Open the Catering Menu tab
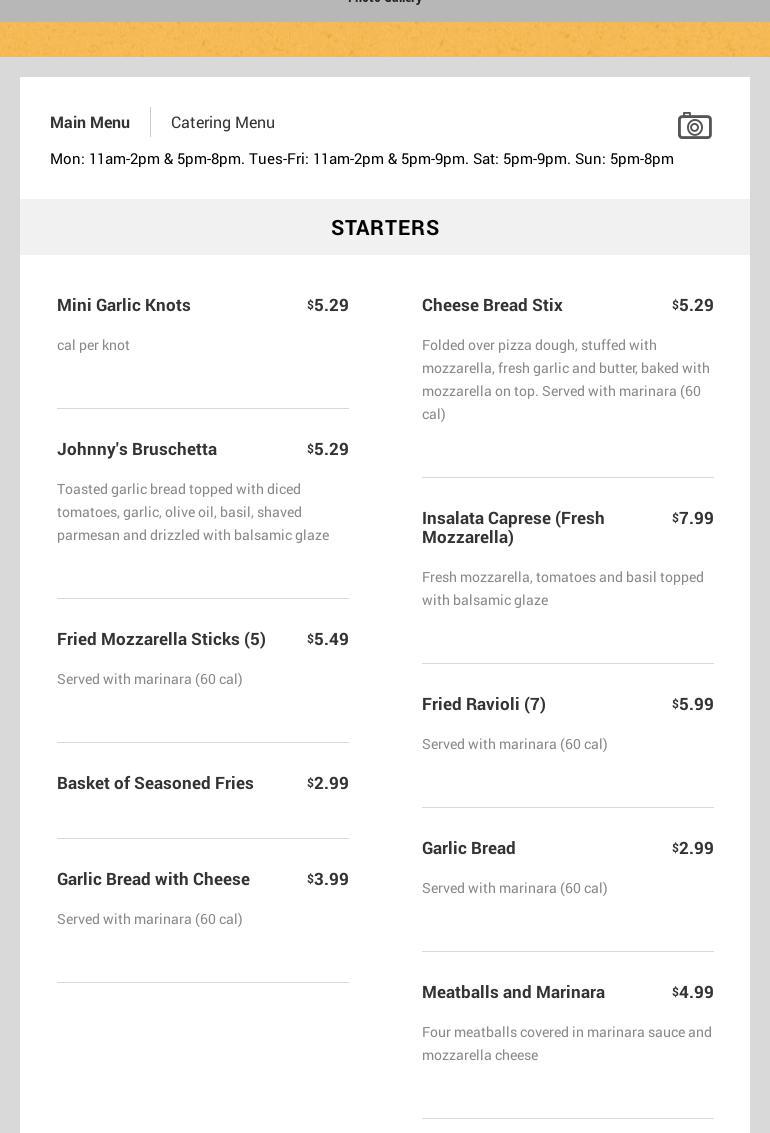Viewport: 770px width, 1133px height. [222, 122]
